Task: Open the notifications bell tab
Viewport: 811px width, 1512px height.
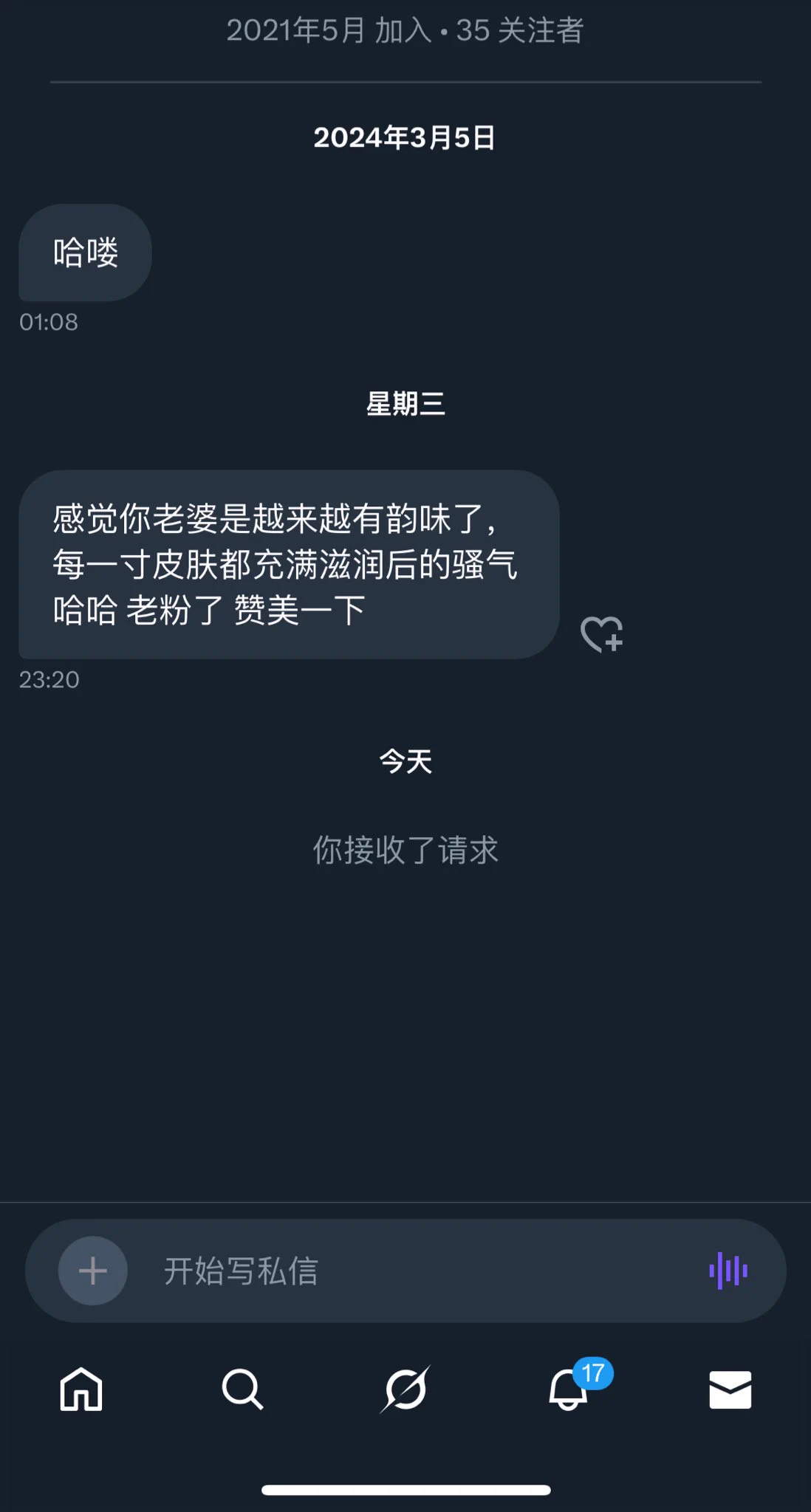Action: (568, 1389)
